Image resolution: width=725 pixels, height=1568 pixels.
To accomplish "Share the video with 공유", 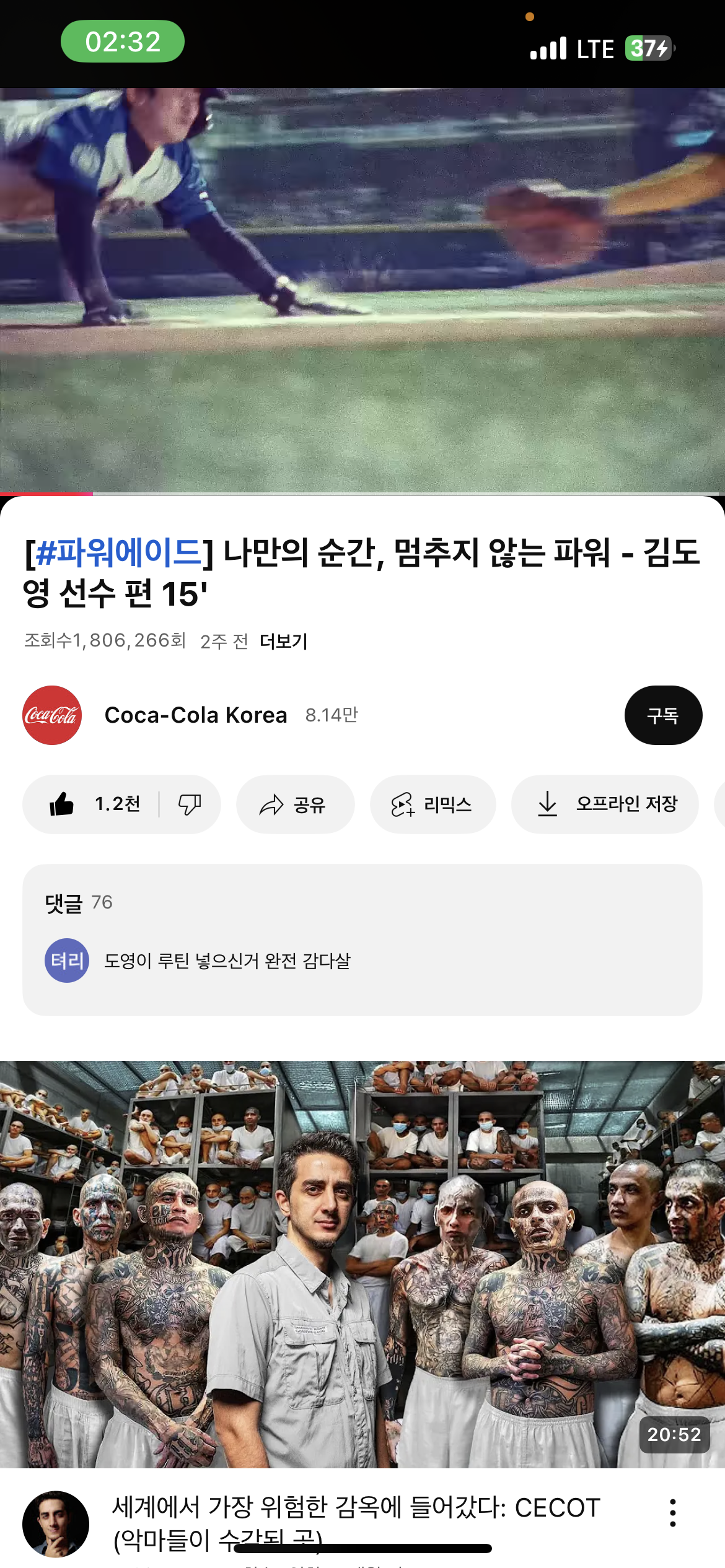I will 295,804.
